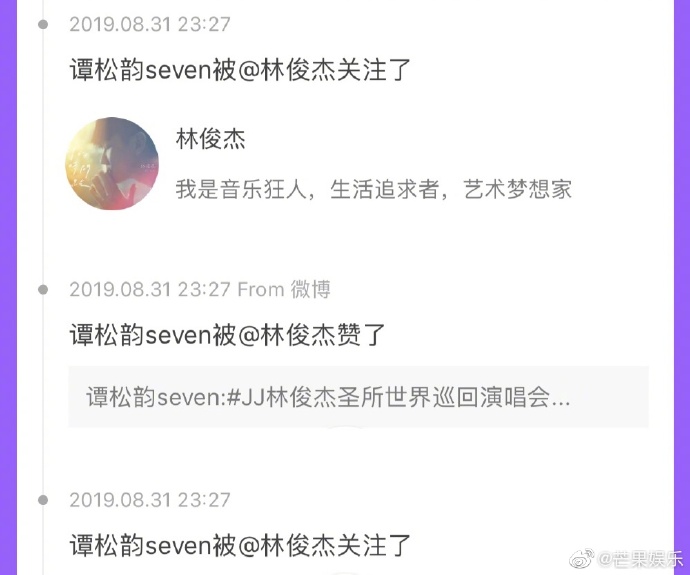This screenshot has height=575, width=690.
Task: Open the quoted 谭松韵seven Weibo post
Action: pyautogui.click(x=358, y=397)
